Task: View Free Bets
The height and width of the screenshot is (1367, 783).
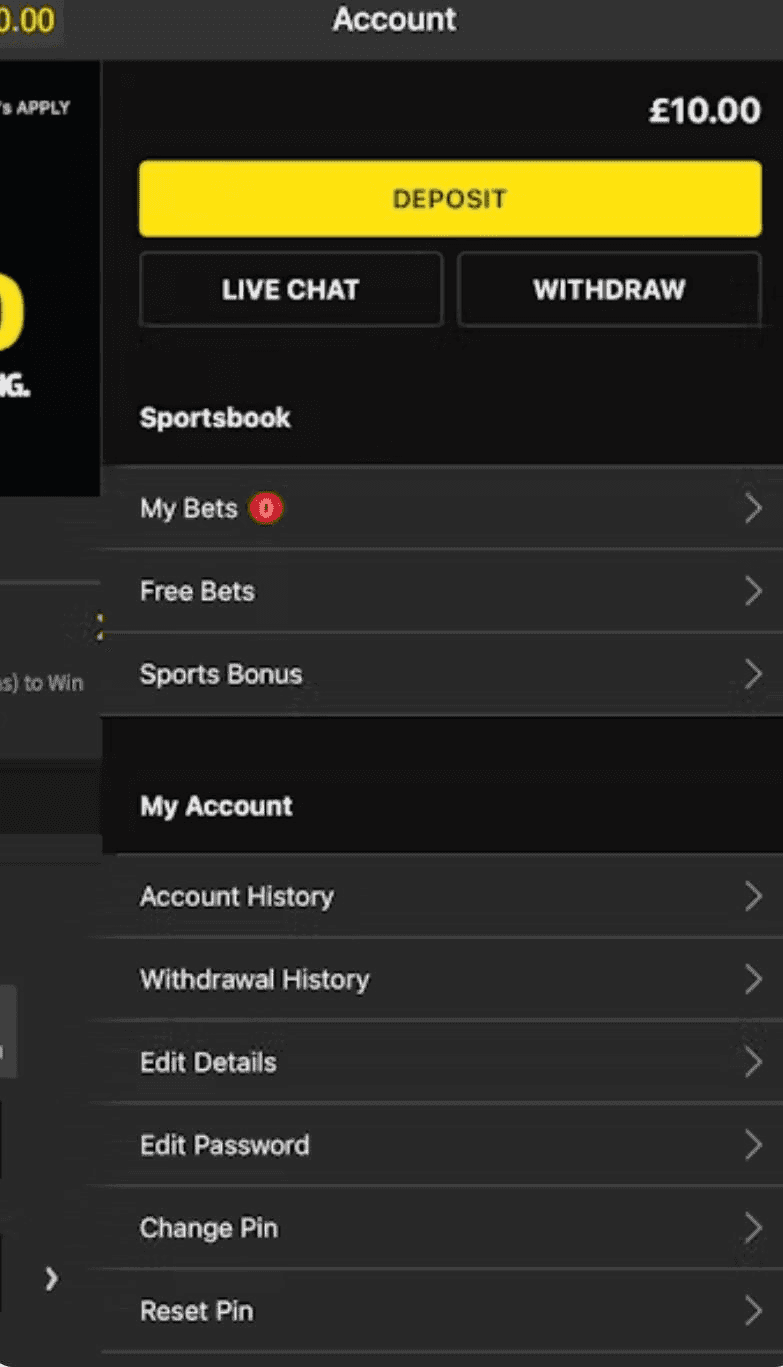Action: tap(442, 591)
